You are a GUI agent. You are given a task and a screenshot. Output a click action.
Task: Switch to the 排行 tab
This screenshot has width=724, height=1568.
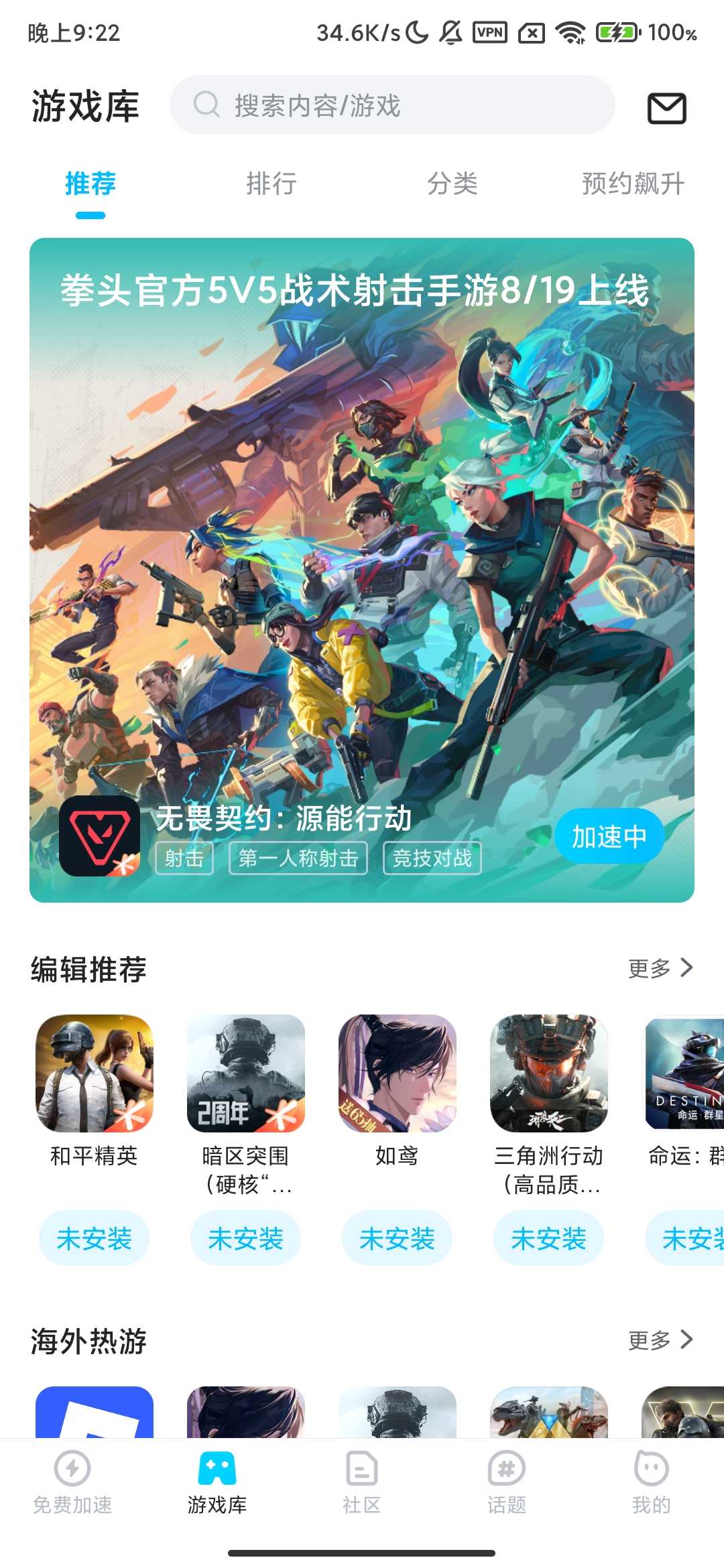(x=271, y=184)
